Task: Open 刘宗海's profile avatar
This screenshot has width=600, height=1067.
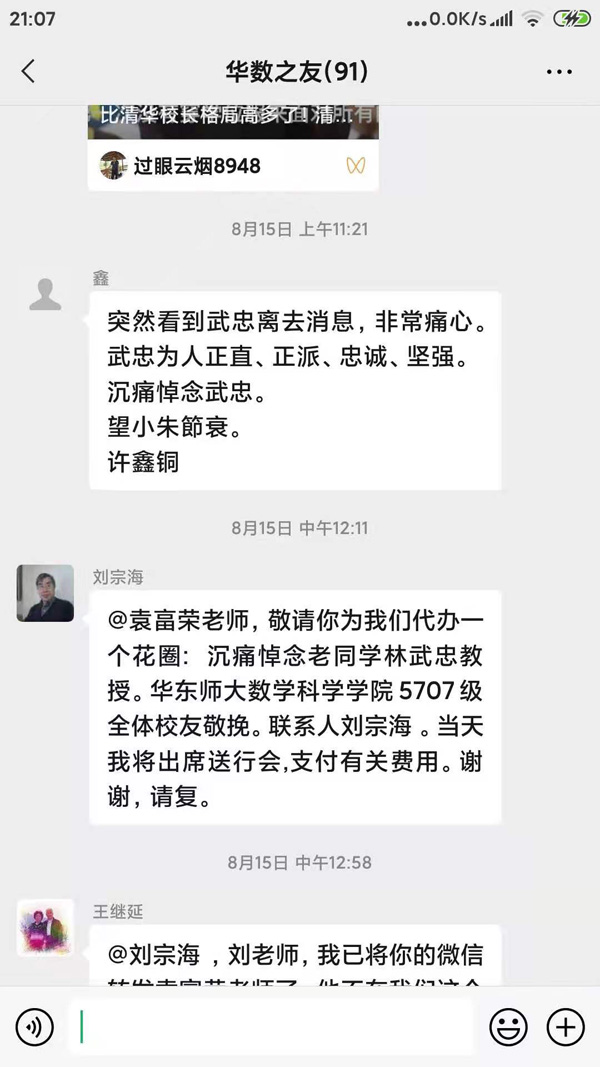Action: click(45, 593)
